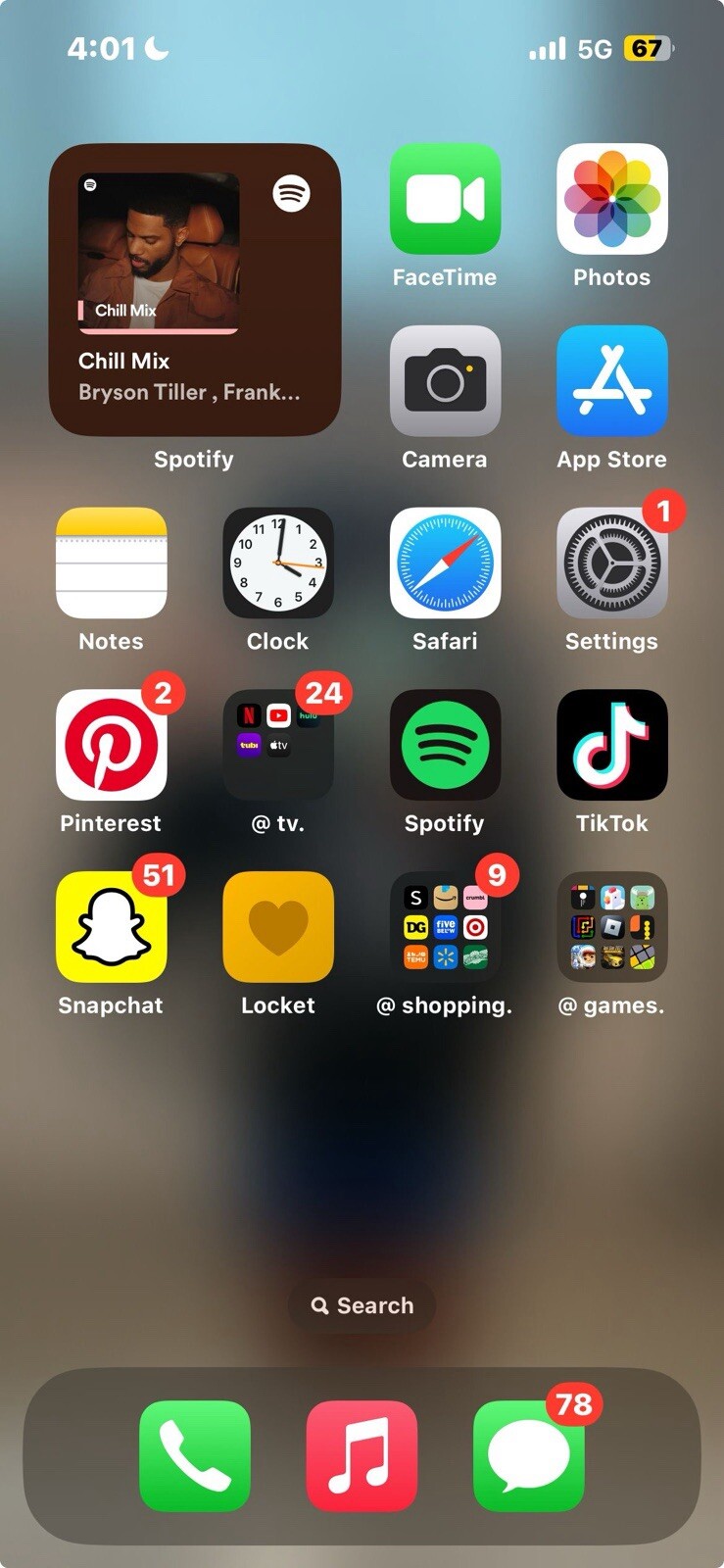The image size is (724, 1568).
Task: Launch Safari browser
Action: [x=445, y=563]
